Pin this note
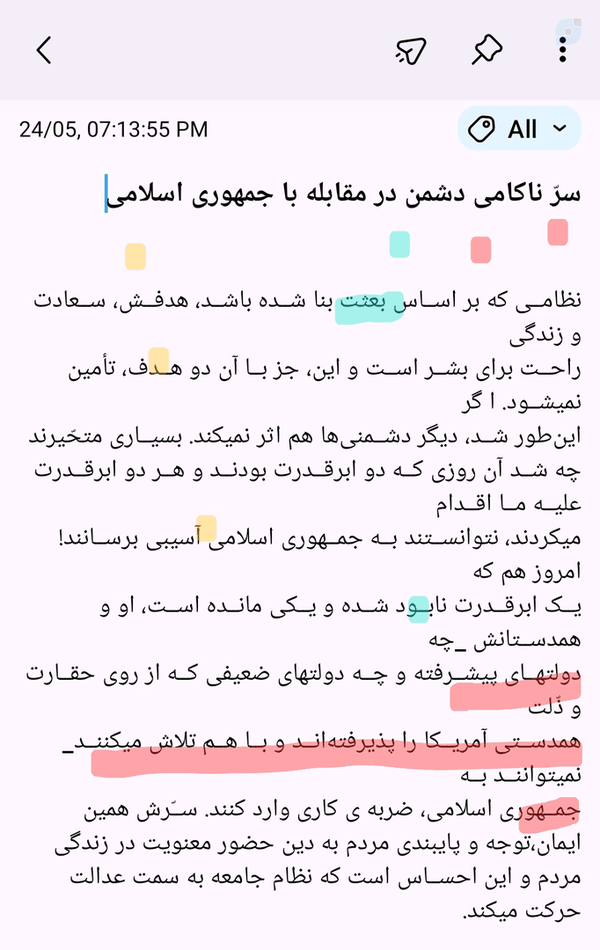Viewport: 600px width, 950px height. (x=487, y=50)
